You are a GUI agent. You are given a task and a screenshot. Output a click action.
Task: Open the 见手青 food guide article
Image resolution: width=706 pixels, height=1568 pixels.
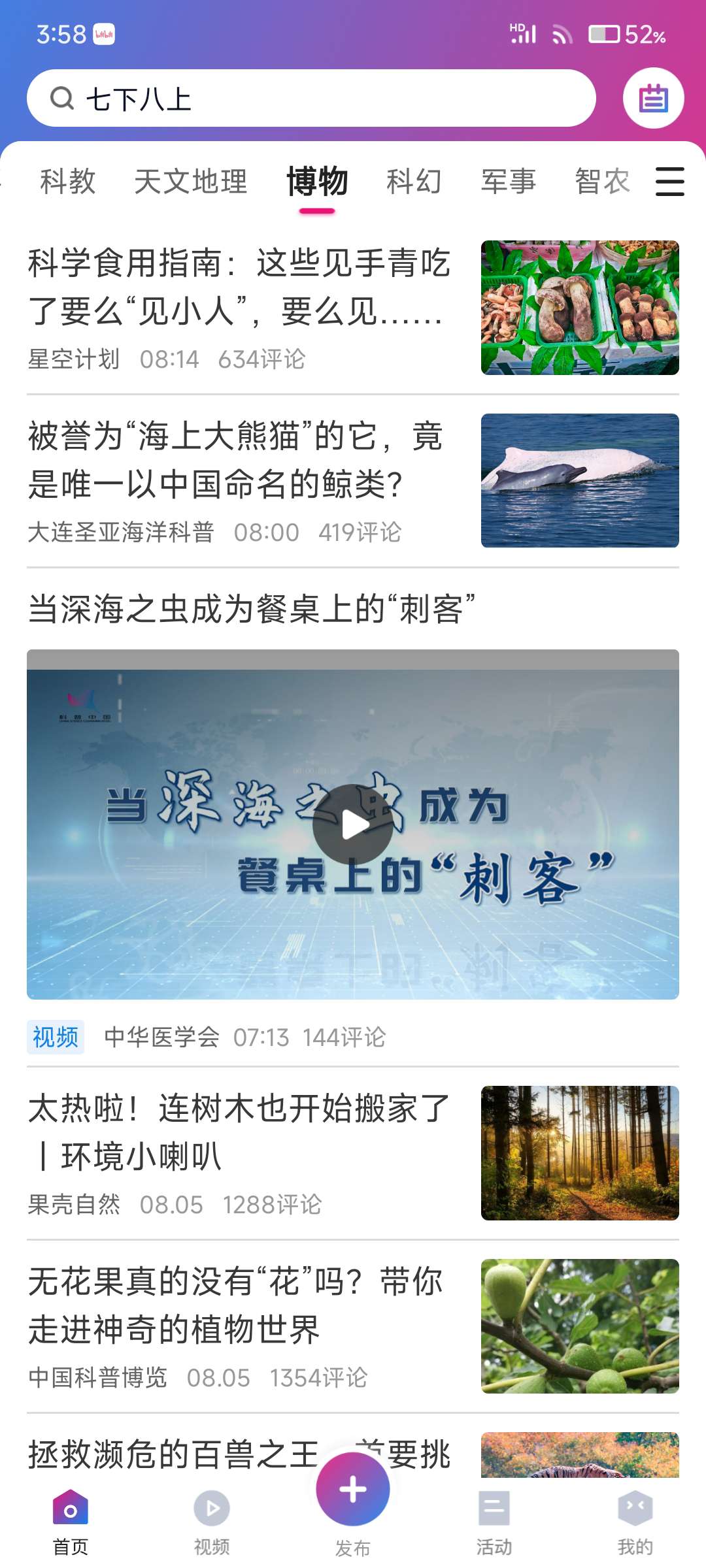point(239,287)
